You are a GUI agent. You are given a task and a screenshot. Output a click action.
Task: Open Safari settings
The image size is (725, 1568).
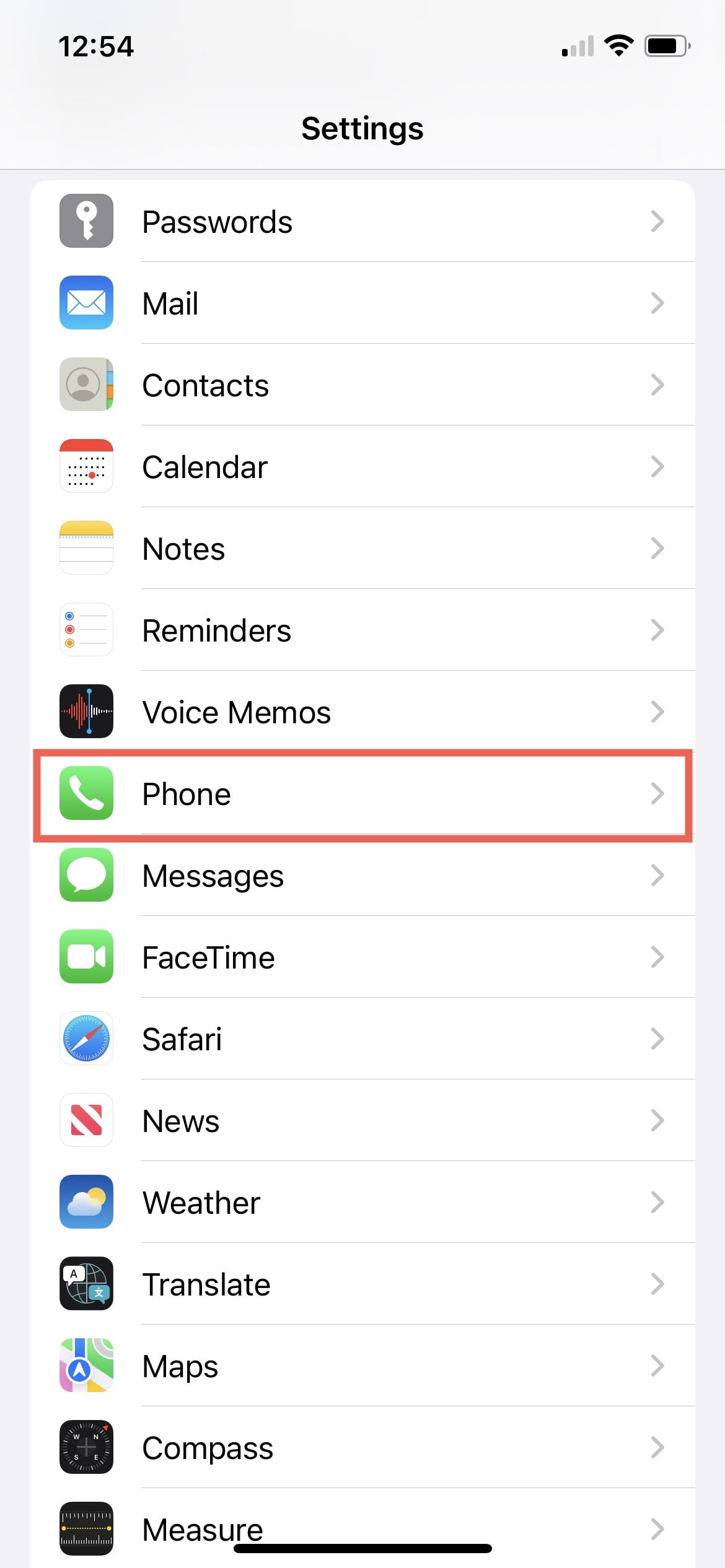[362, 1039]
